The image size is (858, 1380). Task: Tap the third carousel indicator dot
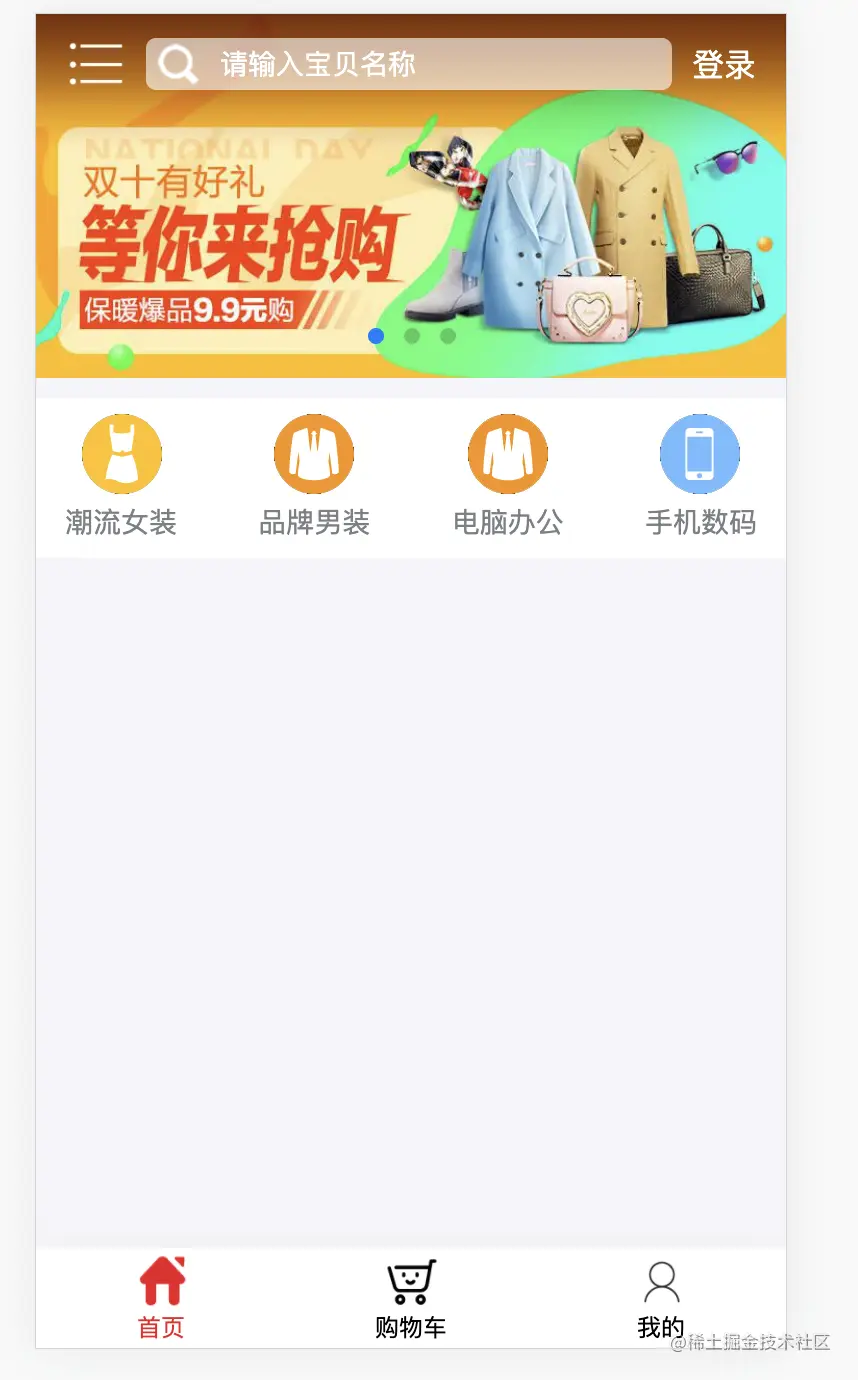tap(448, 337)
